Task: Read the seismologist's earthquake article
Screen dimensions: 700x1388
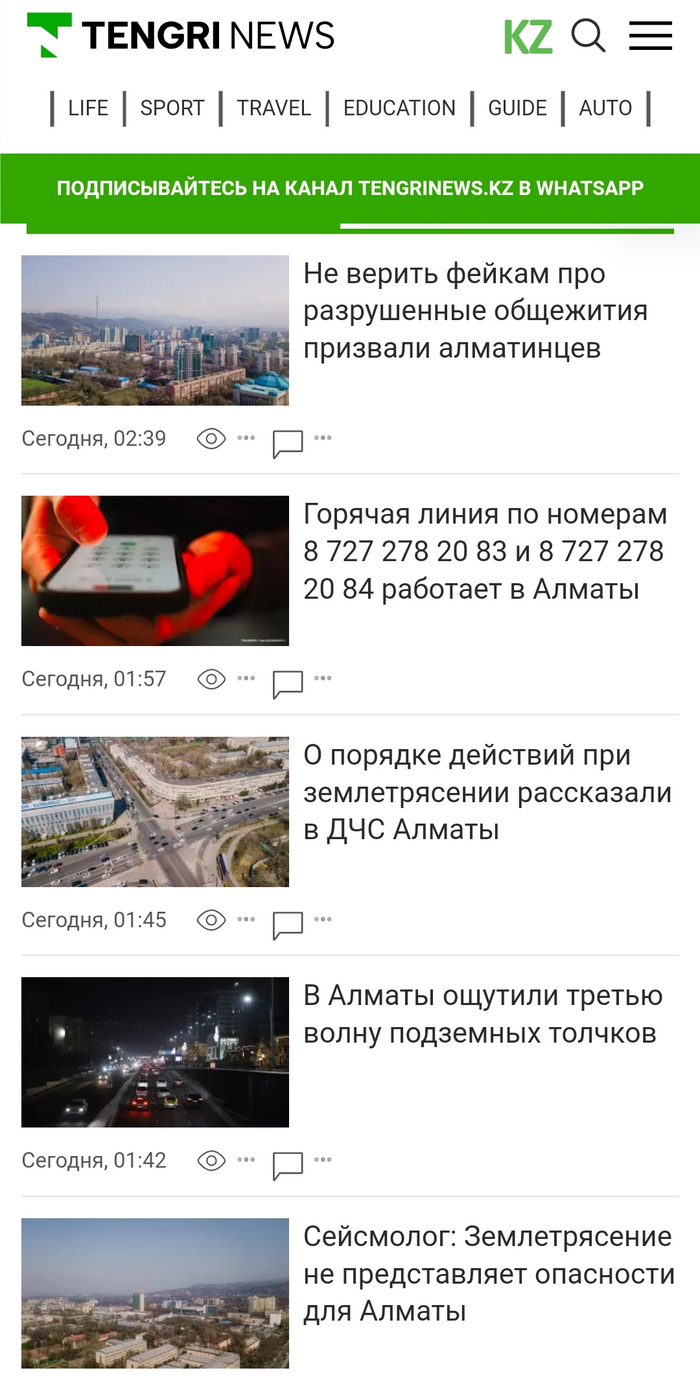Action: click(489, 1274)
